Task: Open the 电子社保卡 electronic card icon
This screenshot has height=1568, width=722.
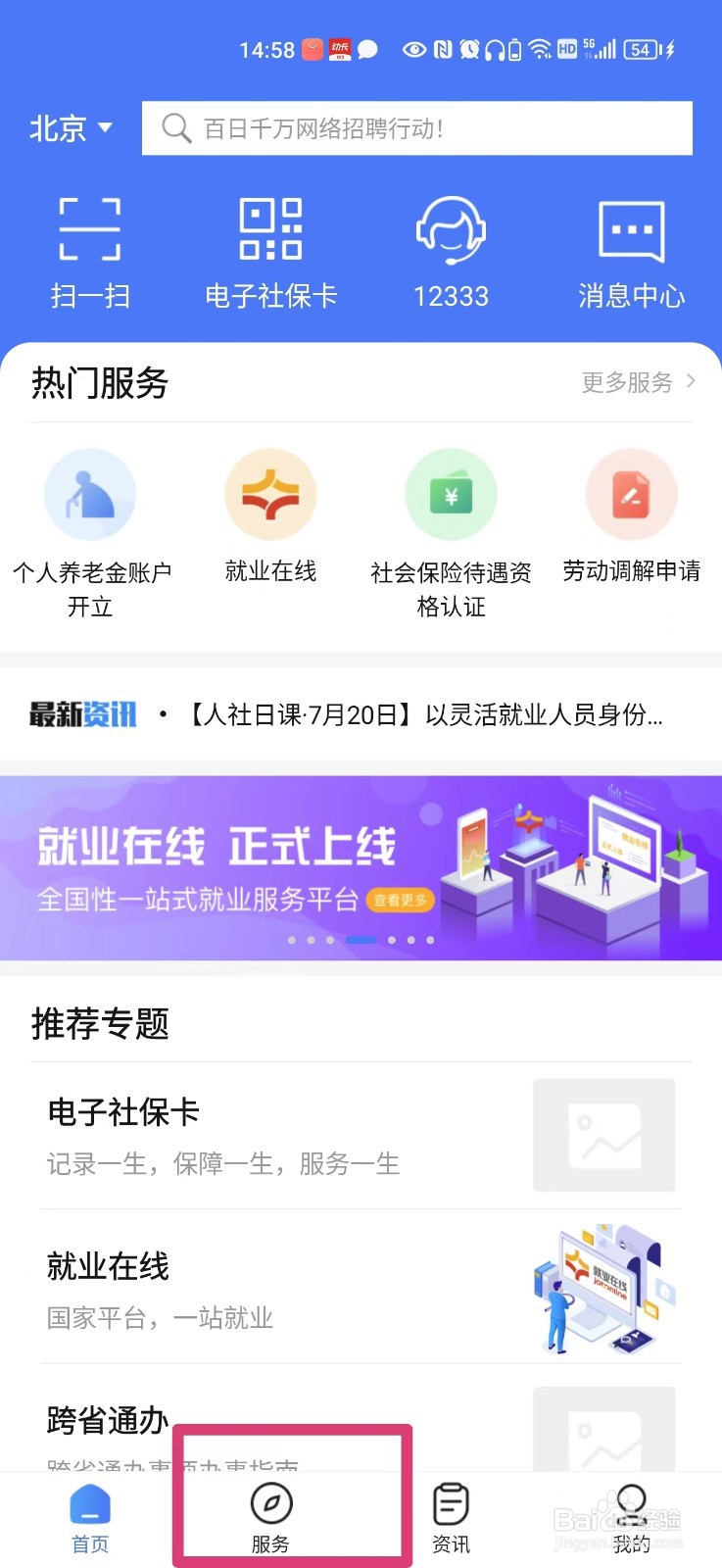Action: pyautogui.click(x=270, y=245)
